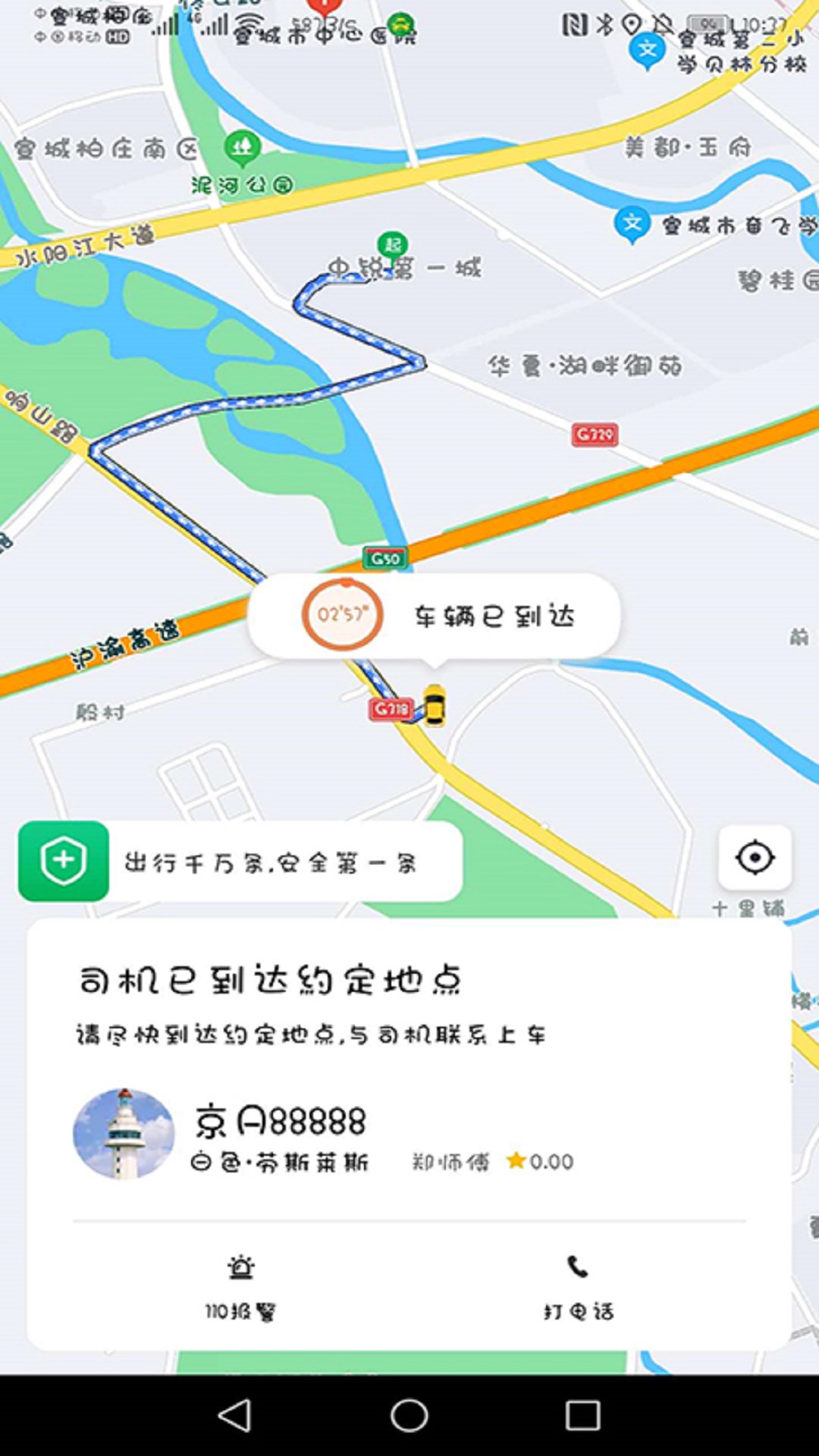This screenshot has height=1456, width=819.
Task: Open the green safety shield banner
Action: (240, 861)
